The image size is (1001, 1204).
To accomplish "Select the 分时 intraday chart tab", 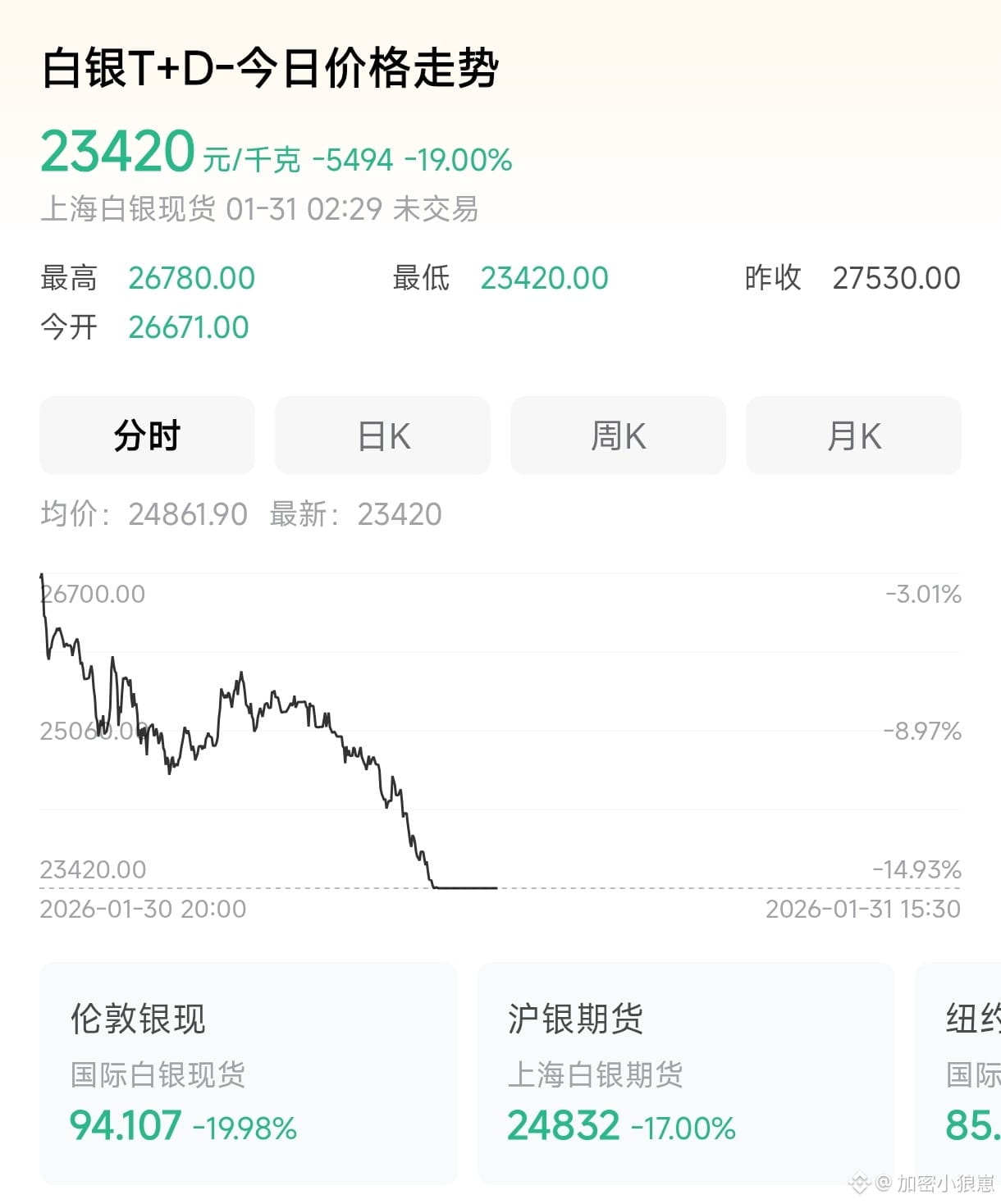I will click(148, 436).
